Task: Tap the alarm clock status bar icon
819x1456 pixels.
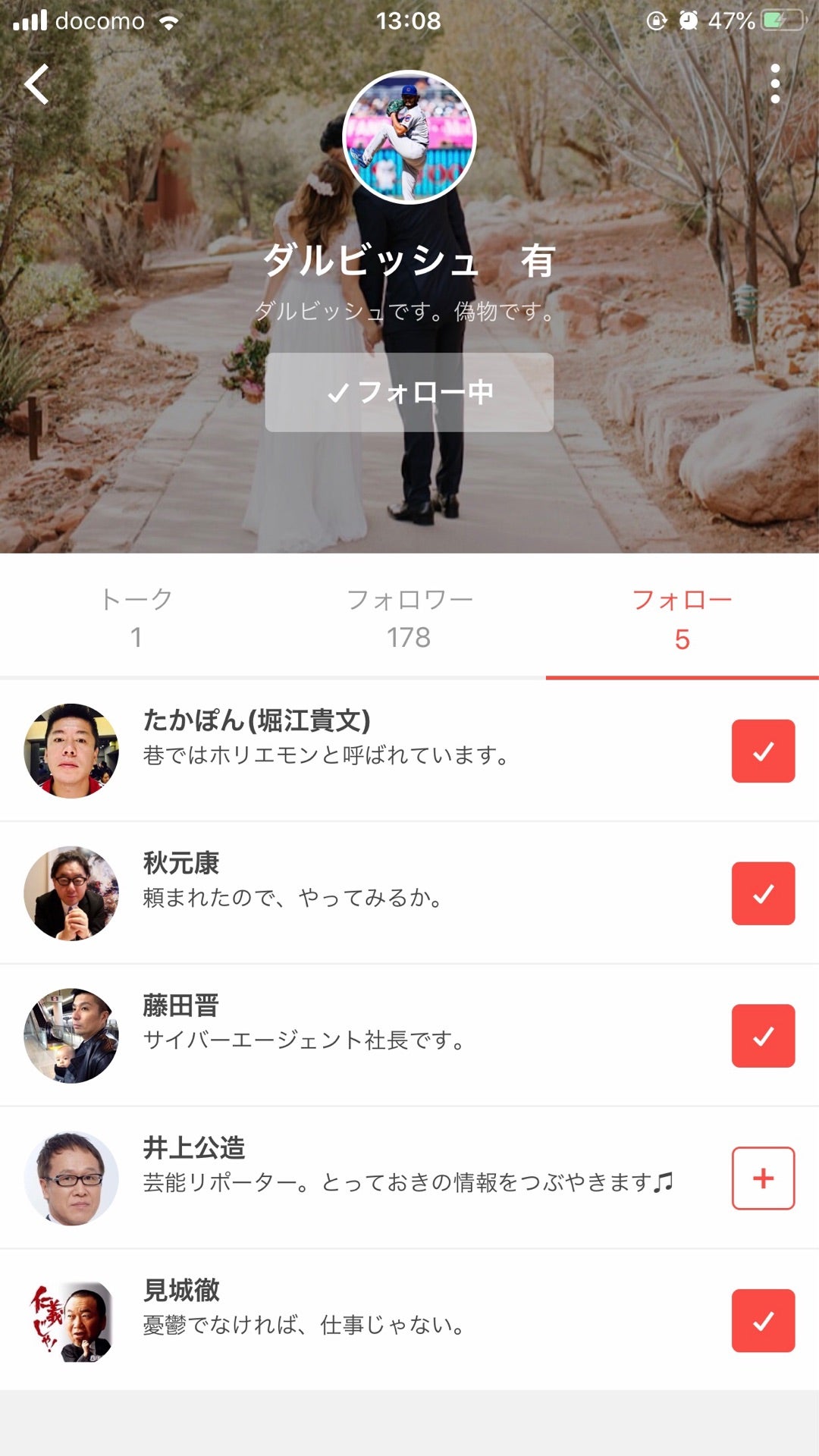Action: [687, 20]
